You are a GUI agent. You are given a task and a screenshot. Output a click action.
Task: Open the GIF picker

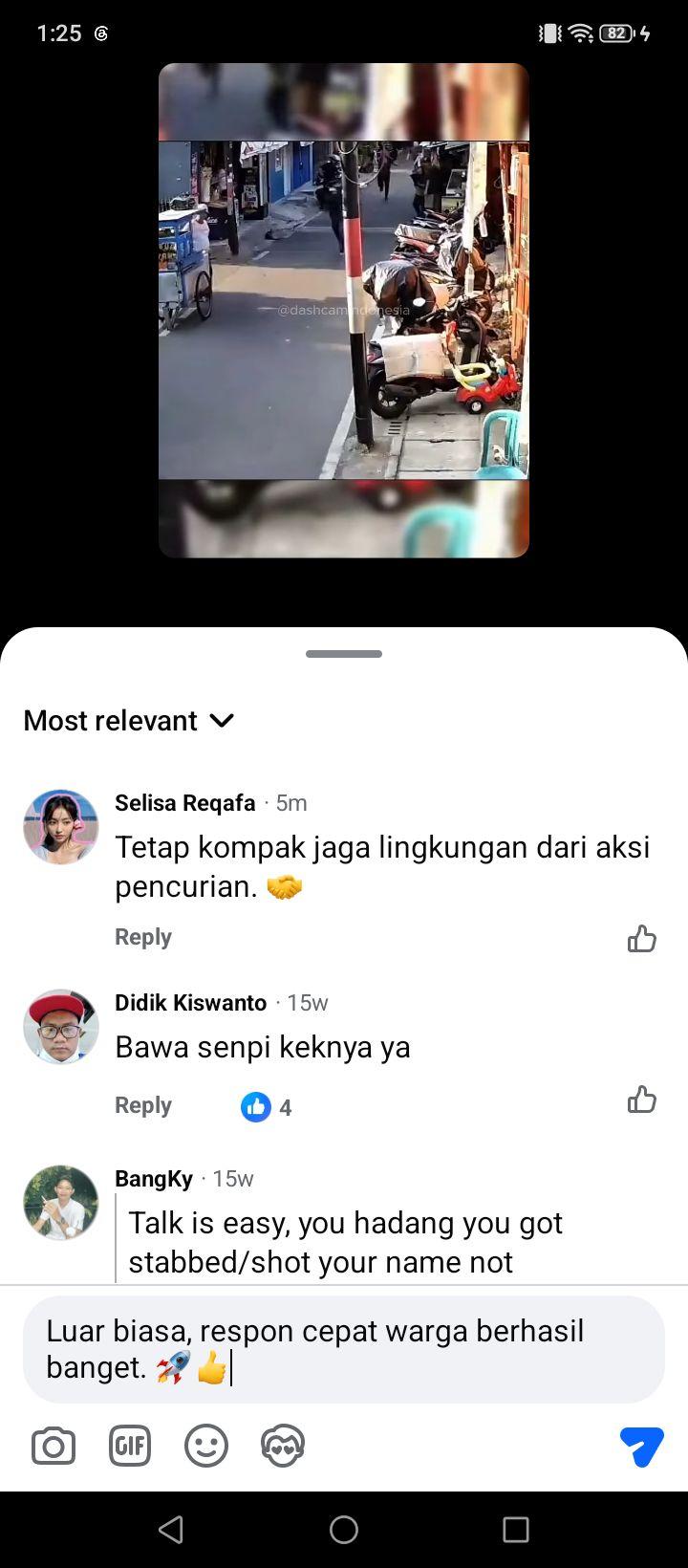[x=130, y=1446]
